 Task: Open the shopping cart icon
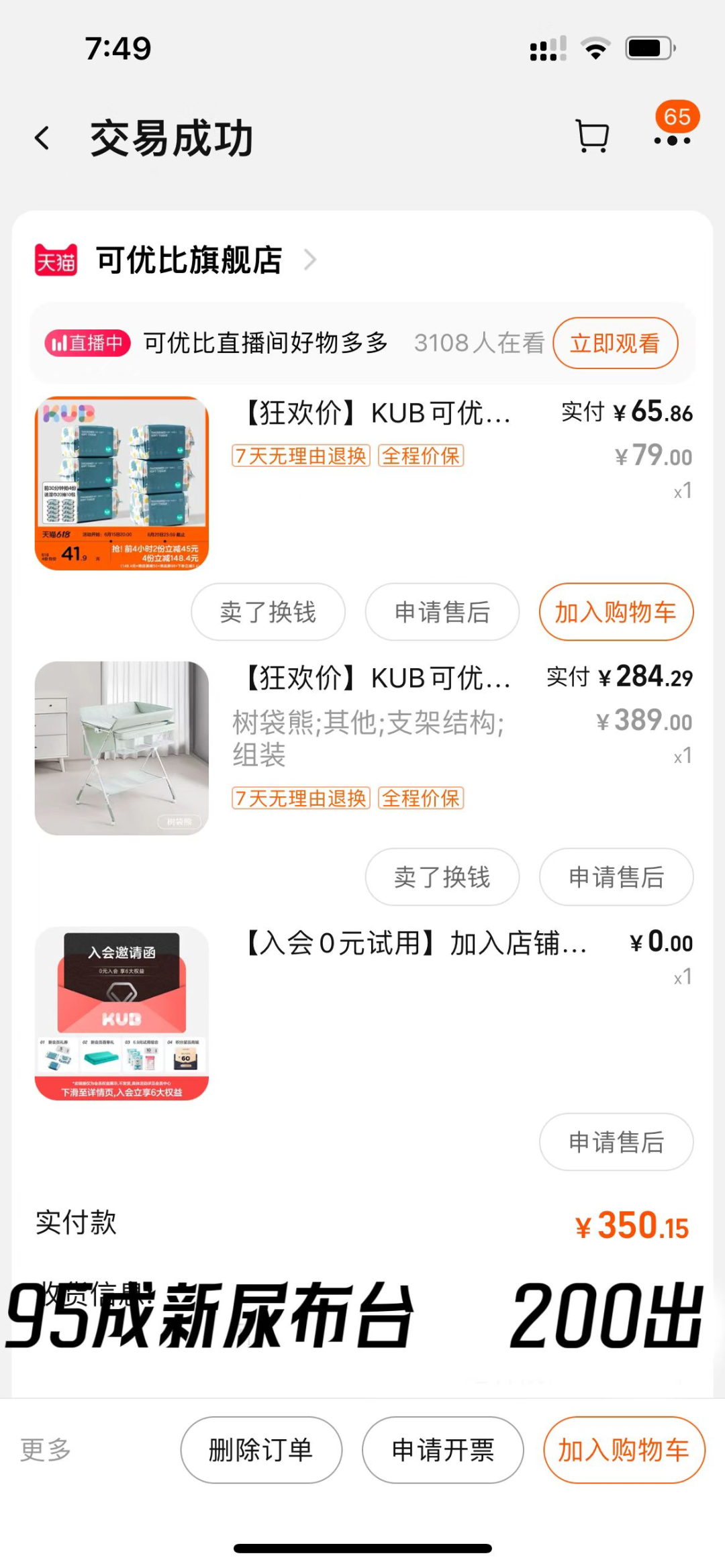coord(592,136)
